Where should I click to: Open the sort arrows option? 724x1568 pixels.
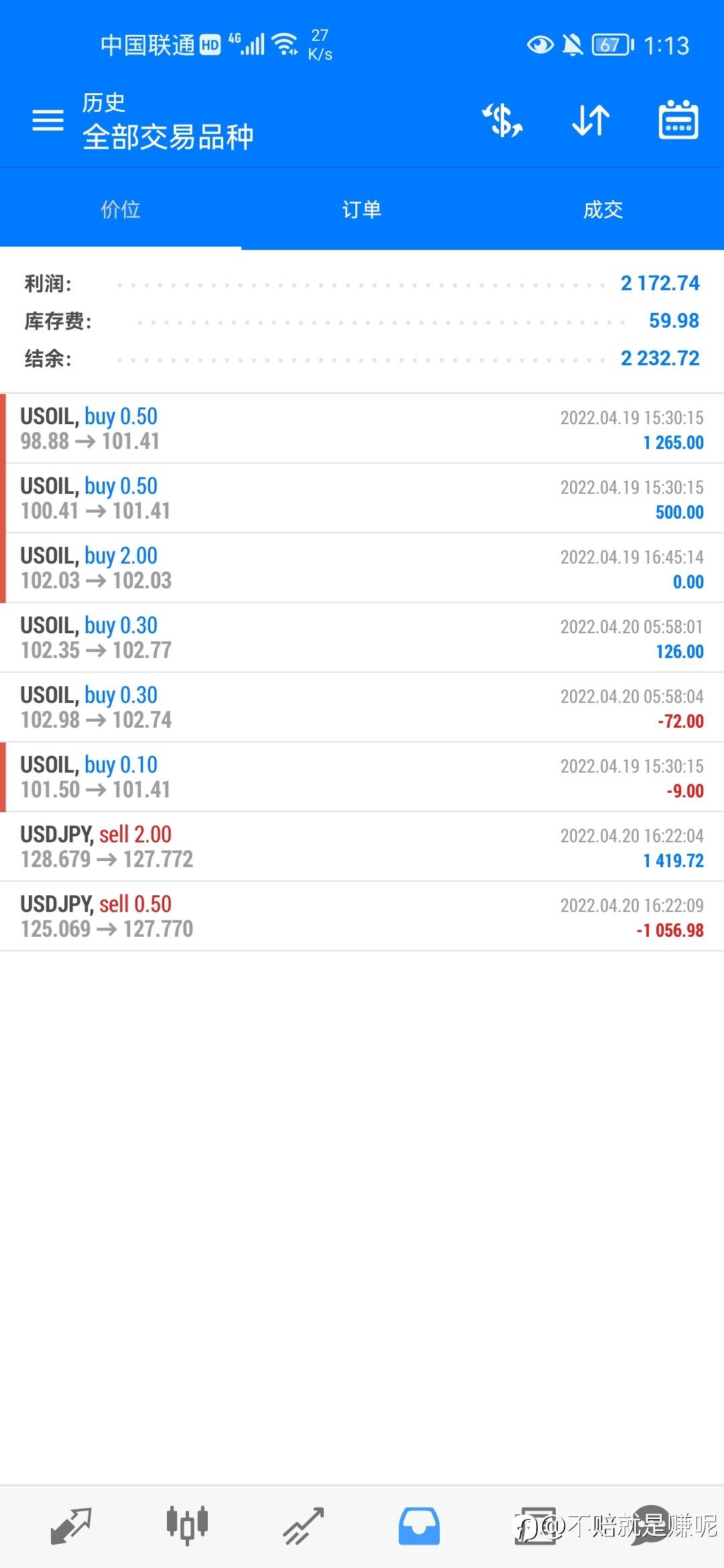[591, 121]
